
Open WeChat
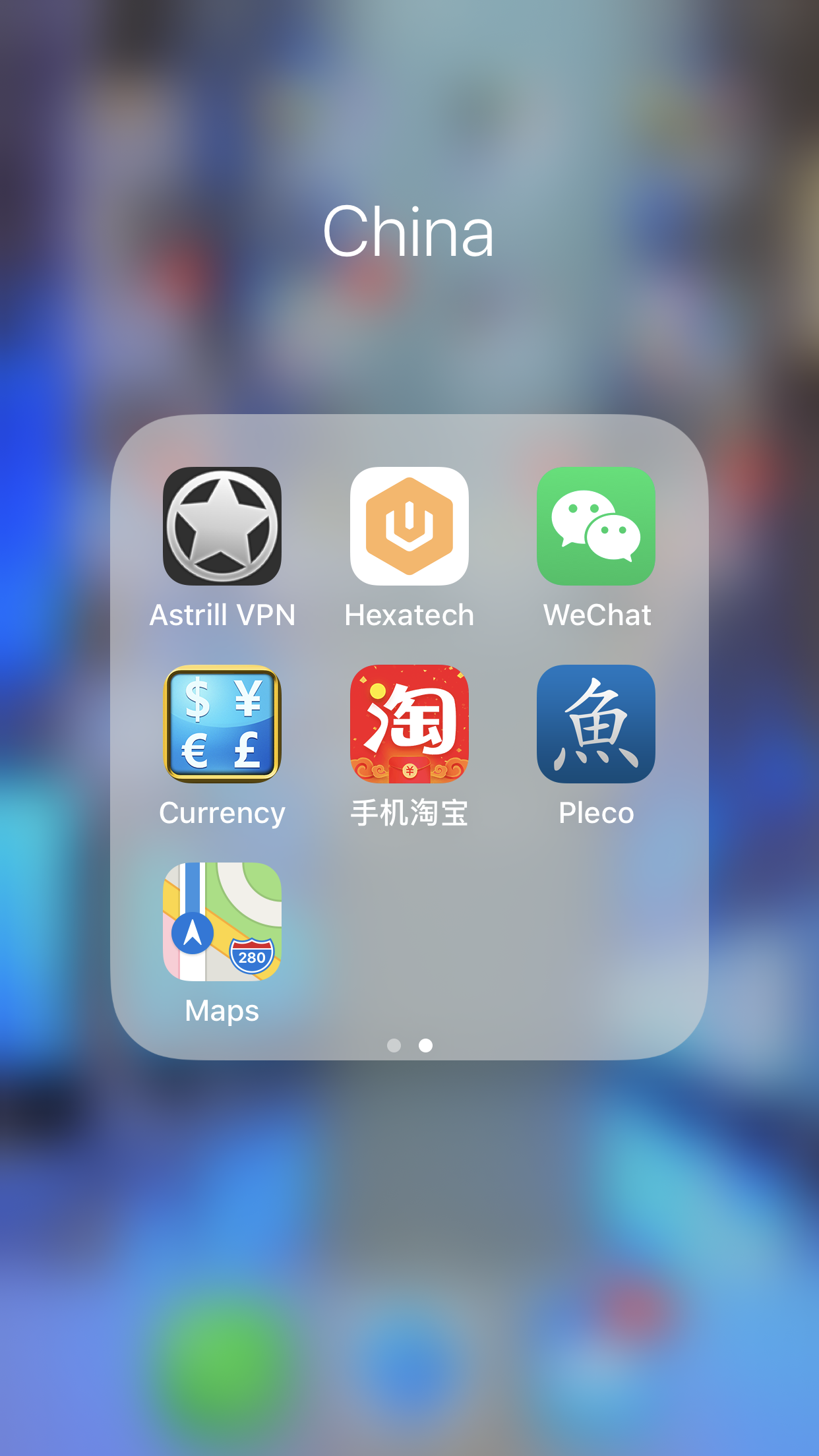596,526
